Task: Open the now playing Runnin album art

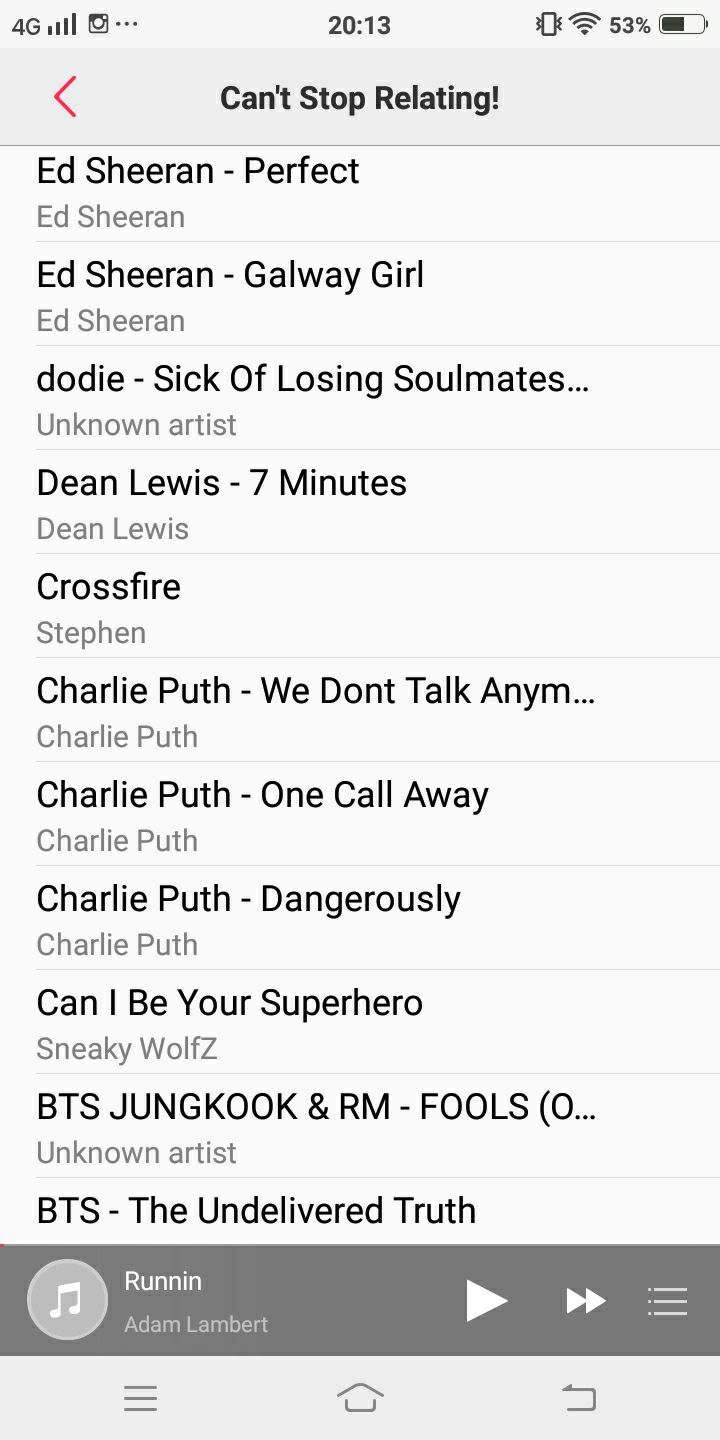Action: coord(67,1300)
